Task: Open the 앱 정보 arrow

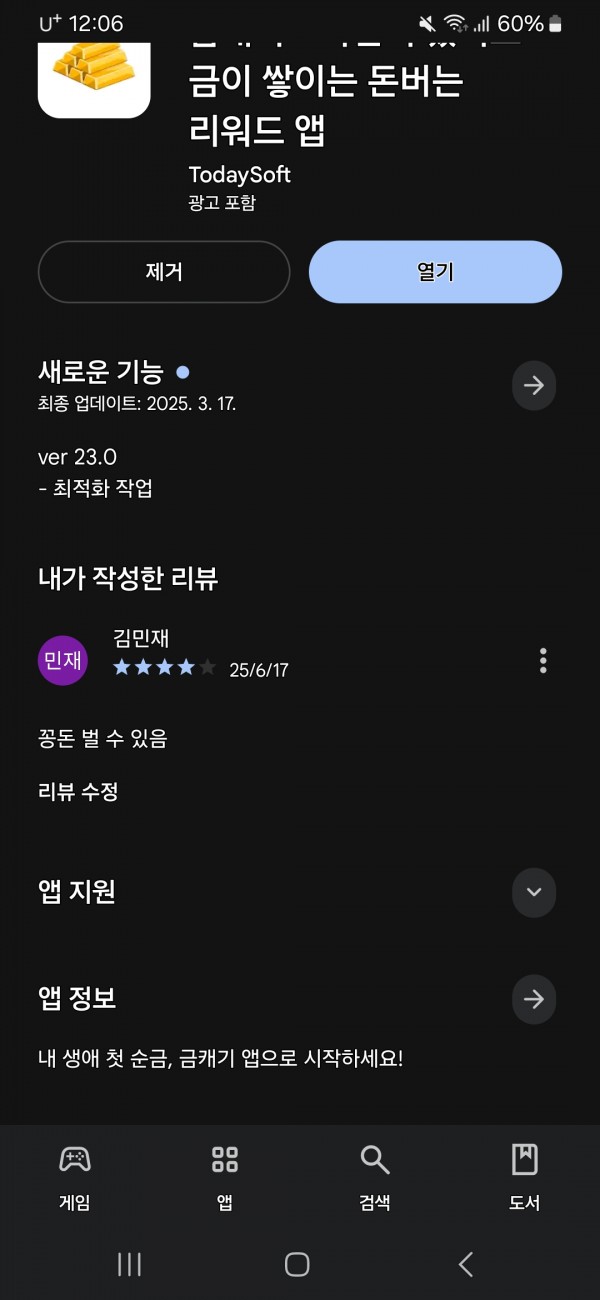Action: [534, 998]
